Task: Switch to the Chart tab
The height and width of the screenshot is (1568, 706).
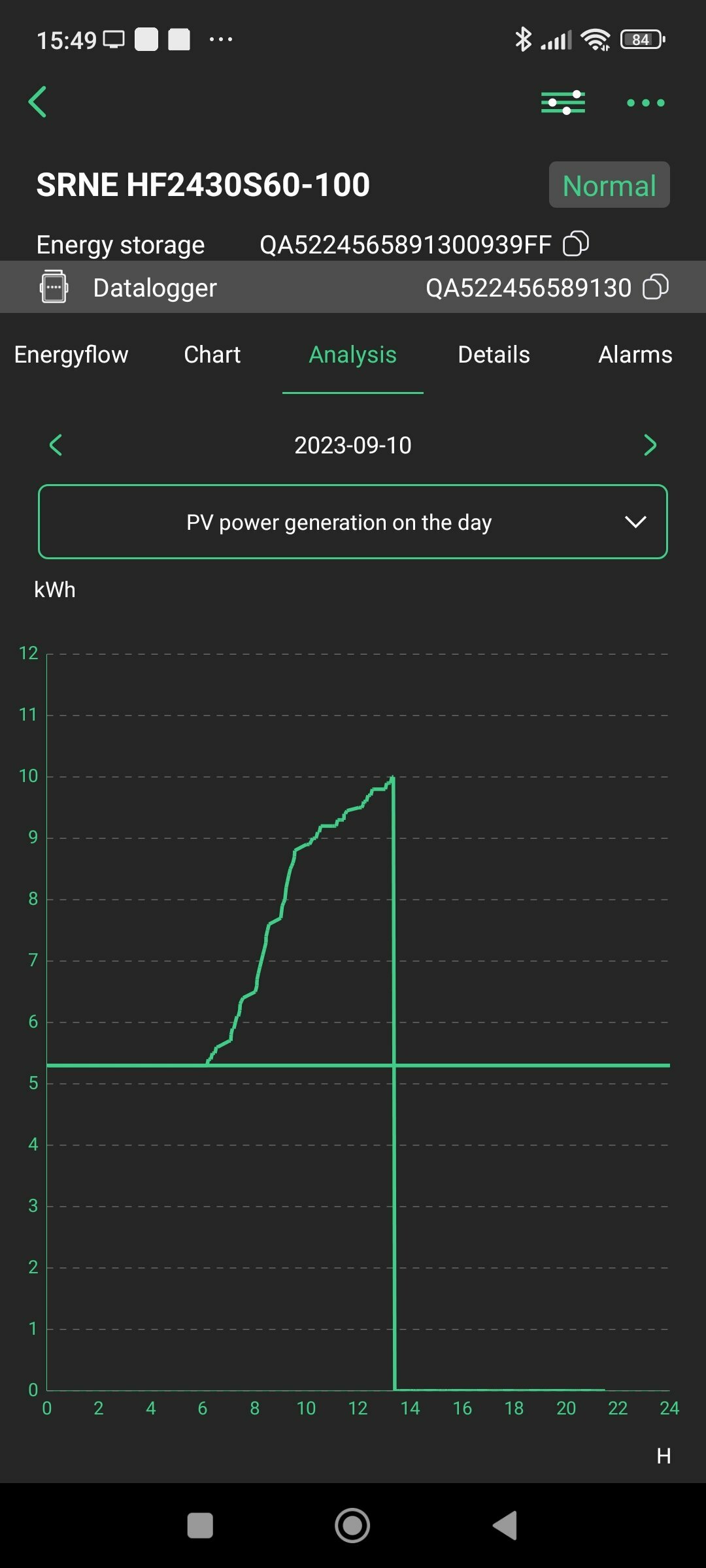Action: pos(212,355)
